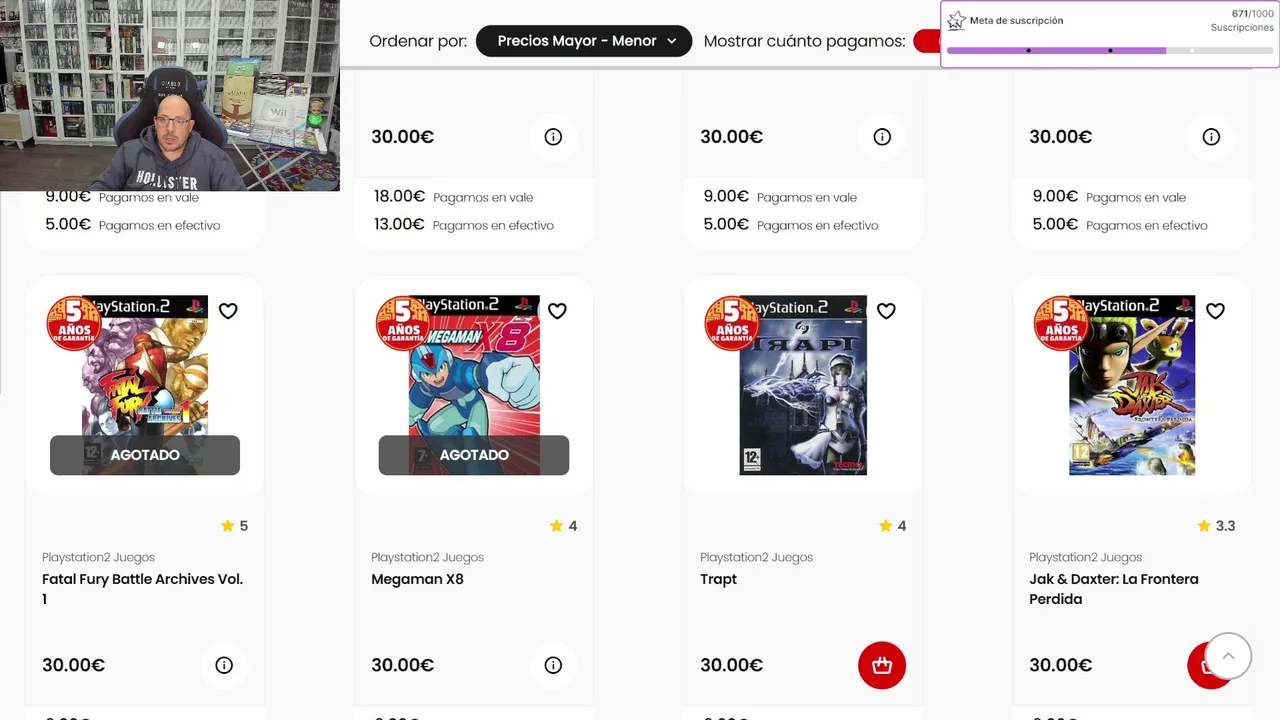The image size is (1280, 720).
Task: Tap the heart icon on Trapt
Action: click(886, 311)
